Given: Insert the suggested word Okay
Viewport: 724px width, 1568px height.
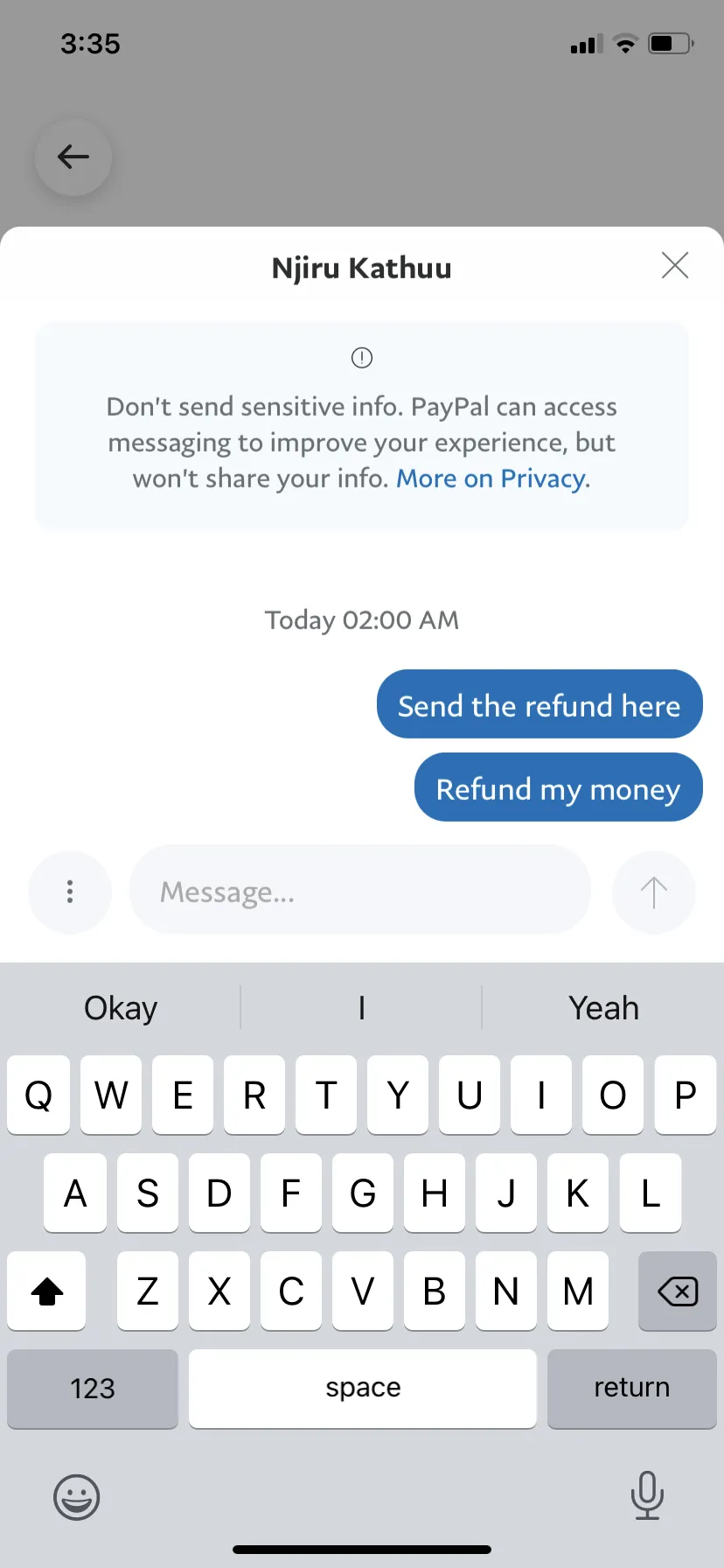Looking at the screenshot, I should (x=121, y=1008).
